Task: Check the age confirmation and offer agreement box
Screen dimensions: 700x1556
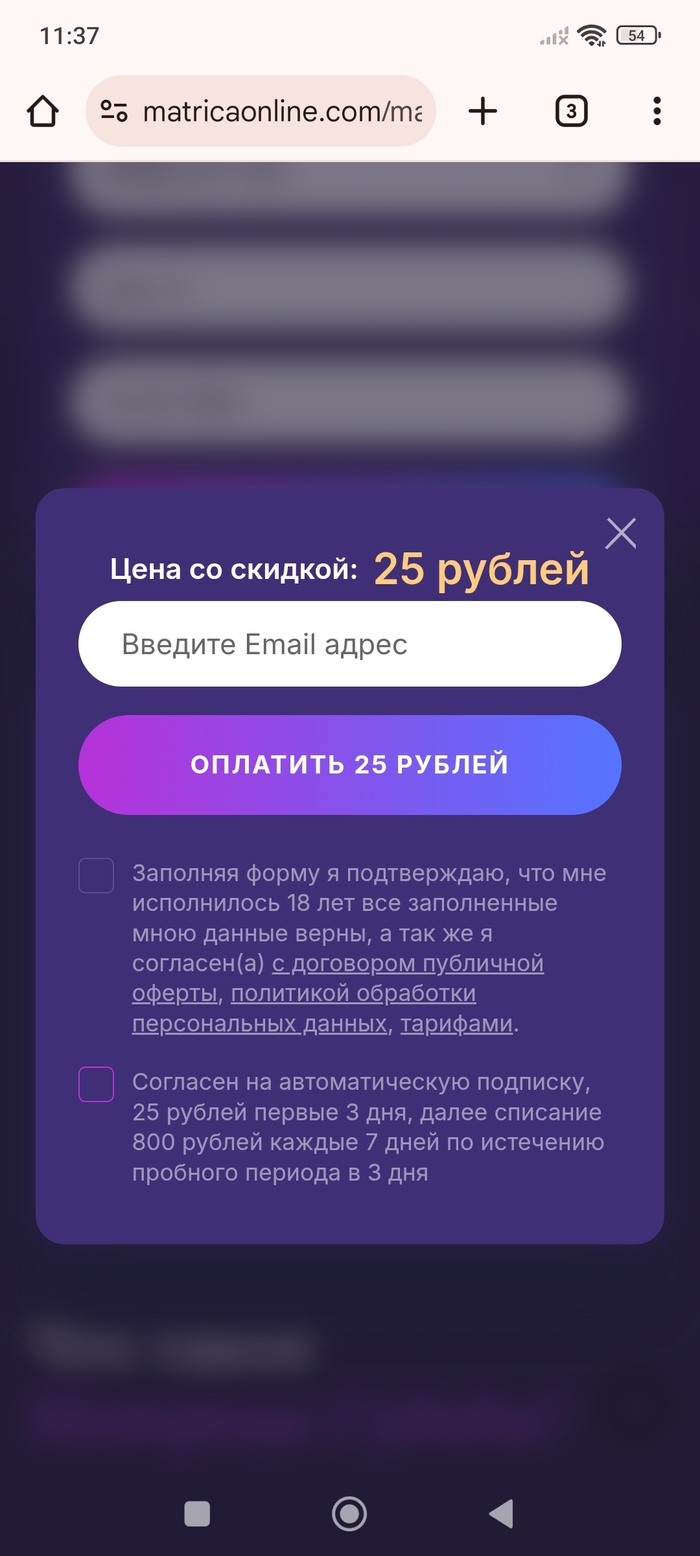Action: 96,876
